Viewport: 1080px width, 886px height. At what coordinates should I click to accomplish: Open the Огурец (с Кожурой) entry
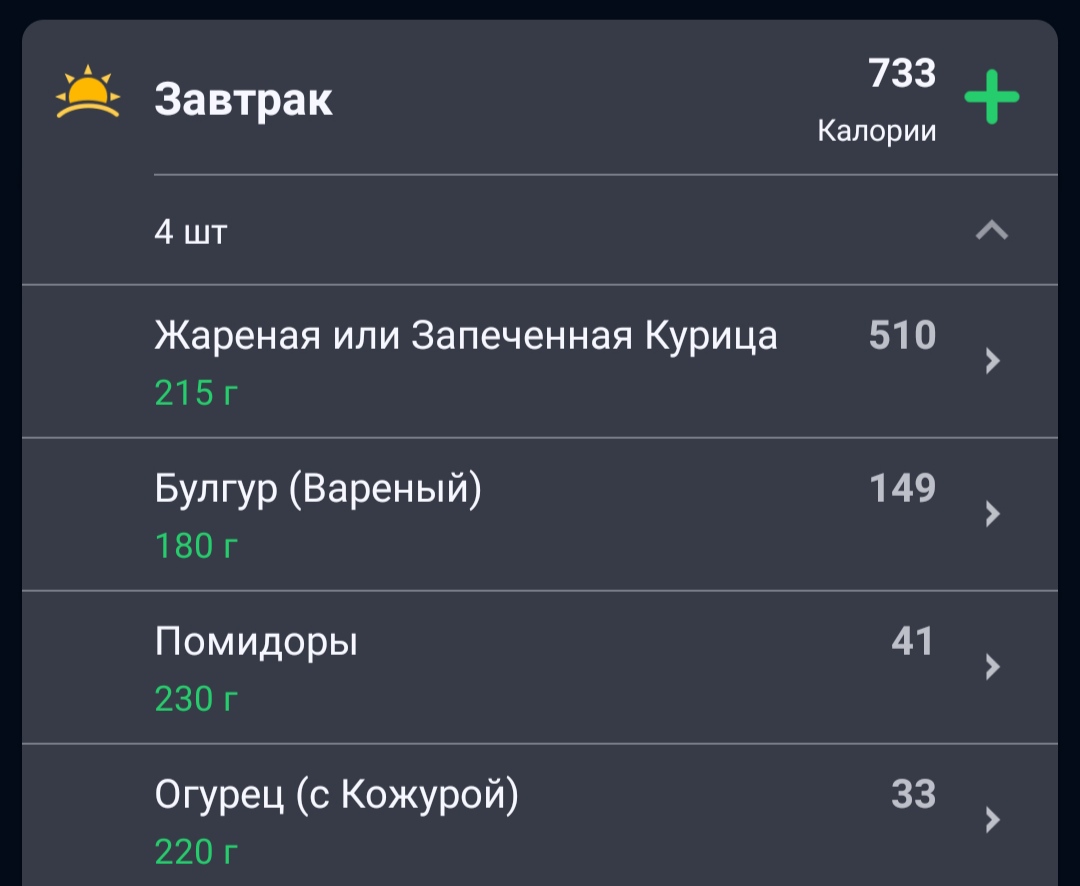pyautogui.click(x=540, y=816)
